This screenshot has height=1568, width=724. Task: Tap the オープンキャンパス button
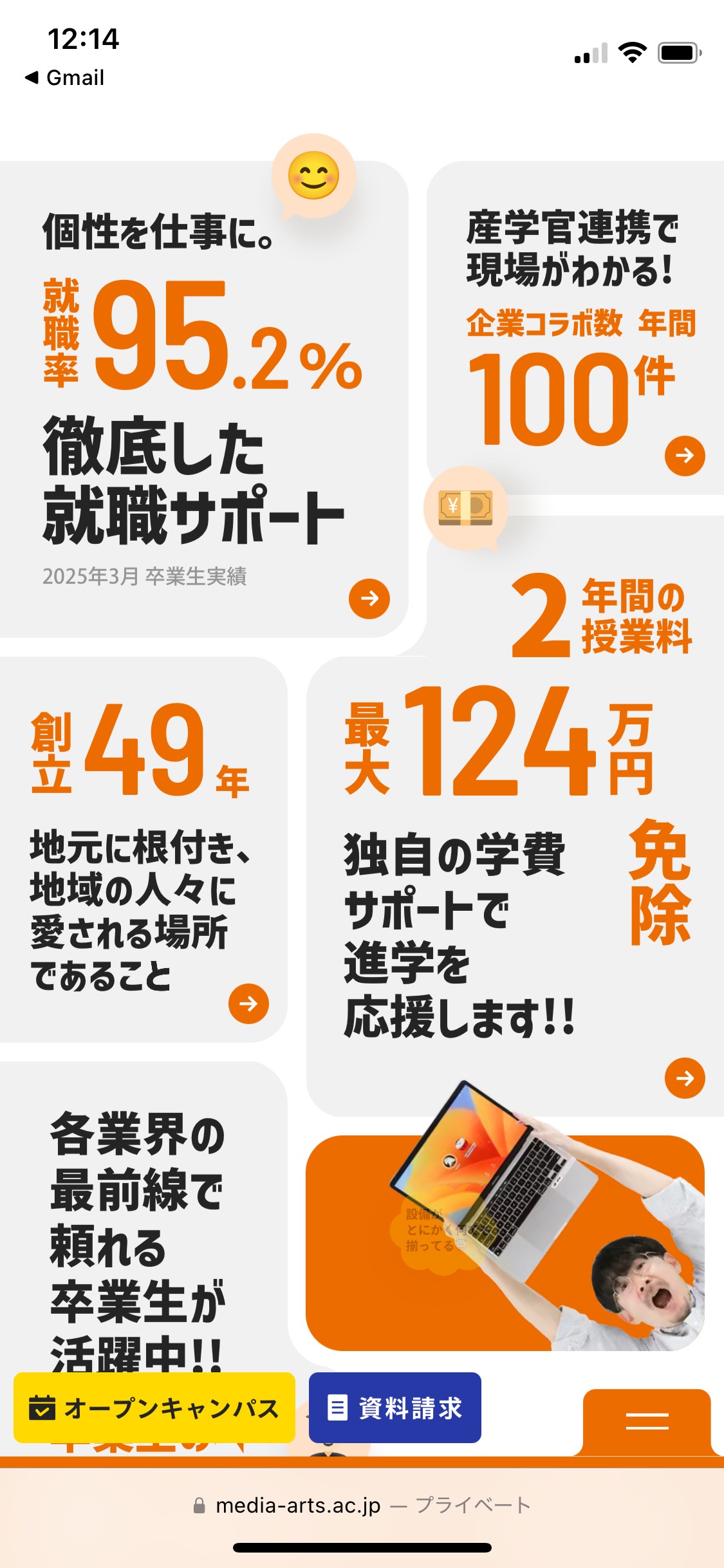pyautogui.click(x=154, y=1408)
